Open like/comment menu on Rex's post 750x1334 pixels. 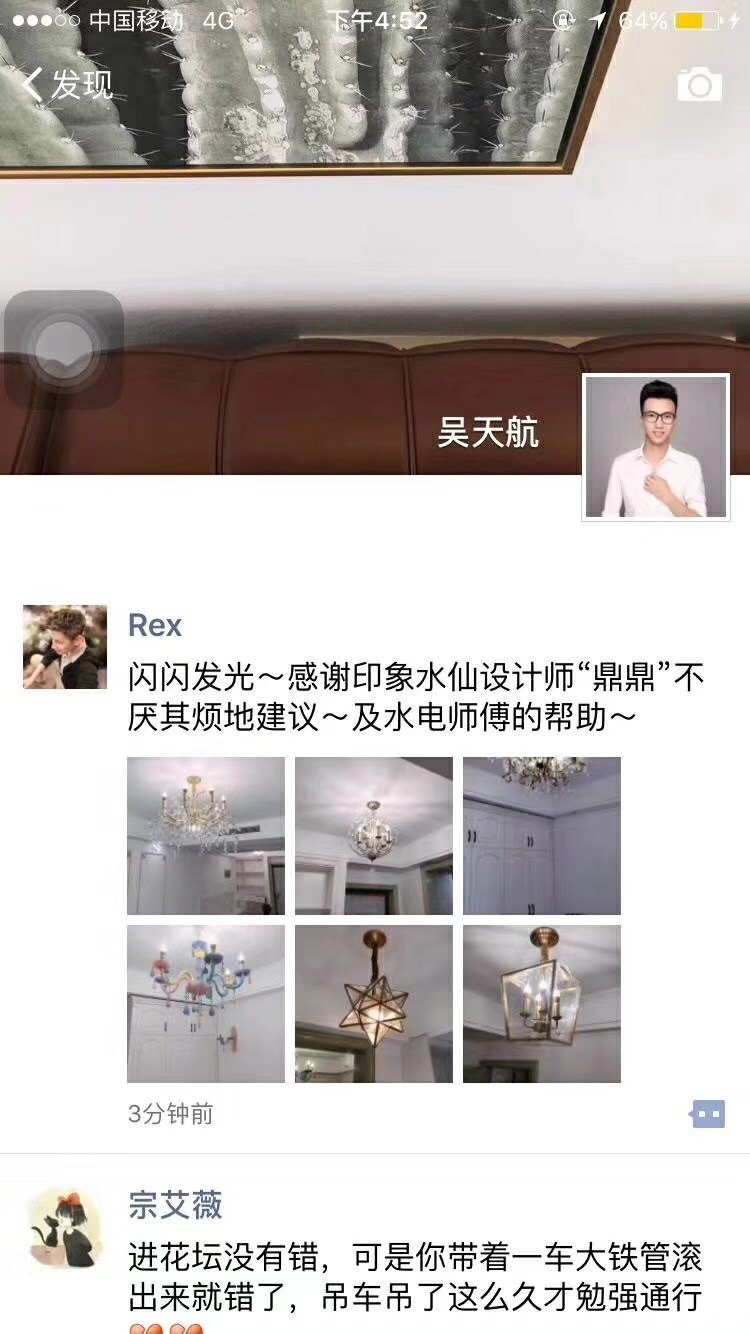pyautogui.click(x=707, y=1114)
